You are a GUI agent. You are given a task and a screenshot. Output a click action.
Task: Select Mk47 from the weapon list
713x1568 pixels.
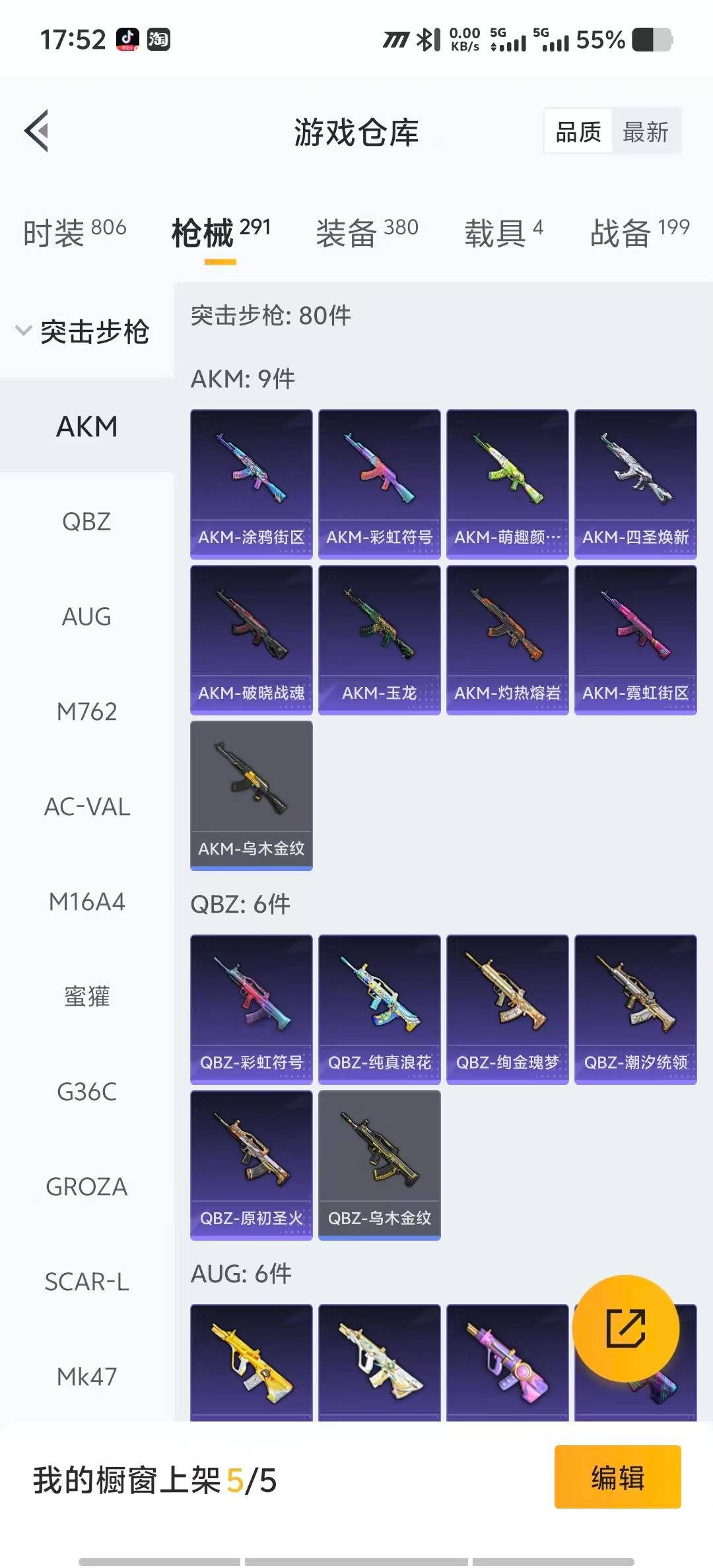(86, 1377)
